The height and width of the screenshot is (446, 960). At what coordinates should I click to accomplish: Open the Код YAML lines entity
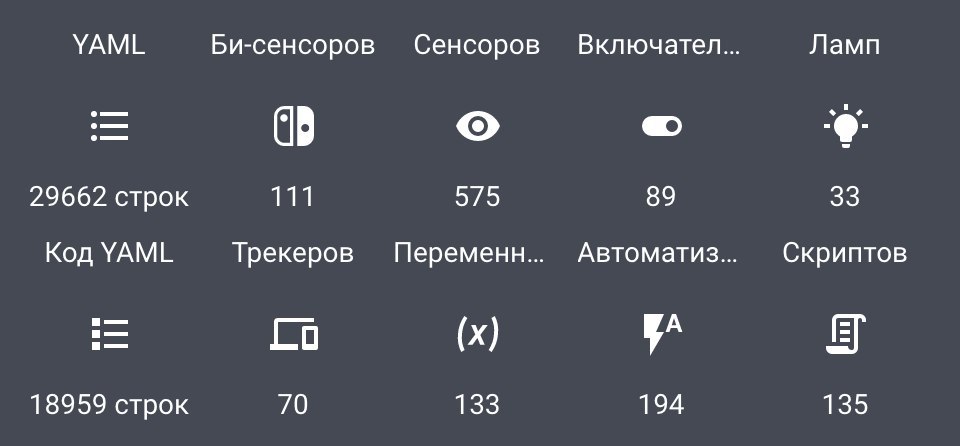109,334
